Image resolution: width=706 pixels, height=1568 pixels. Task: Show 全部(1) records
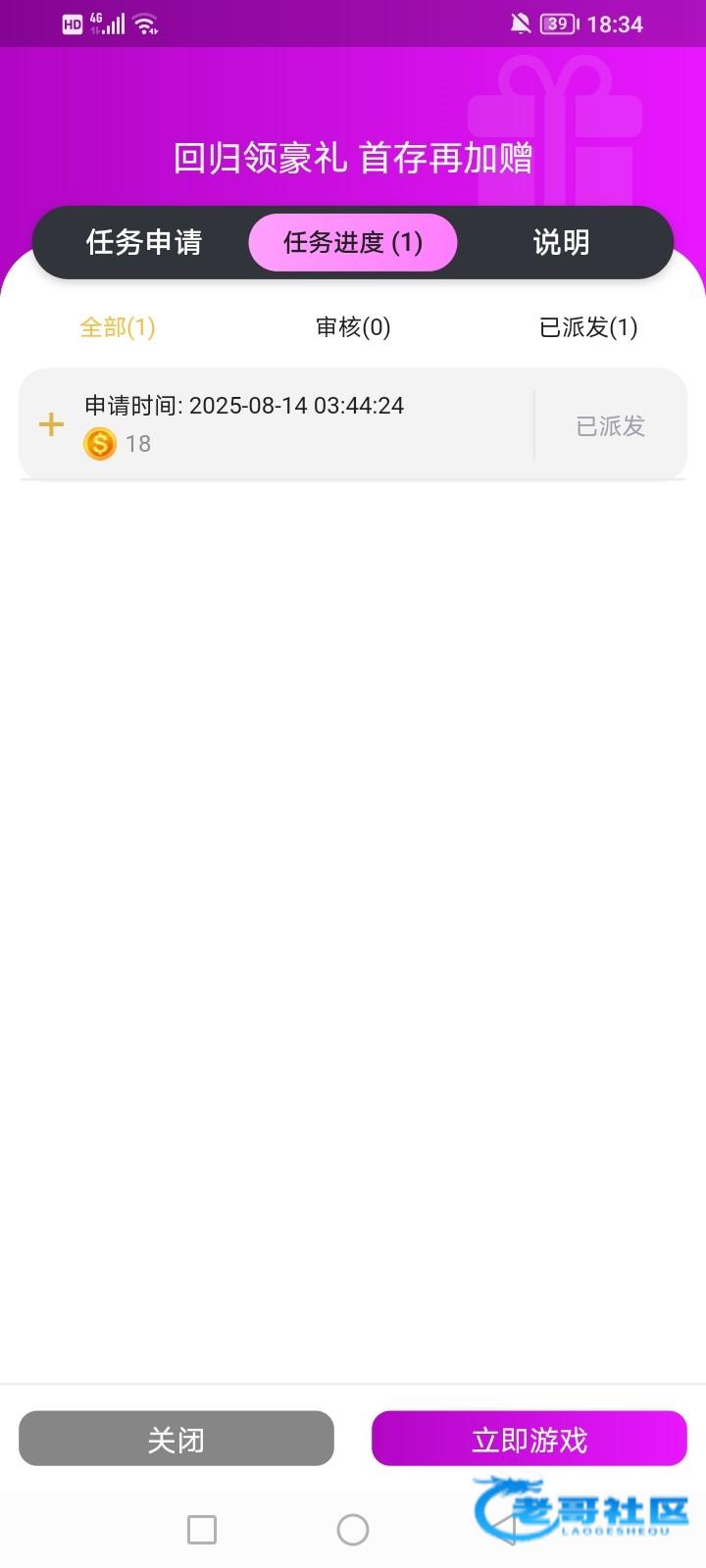(118, 326)
